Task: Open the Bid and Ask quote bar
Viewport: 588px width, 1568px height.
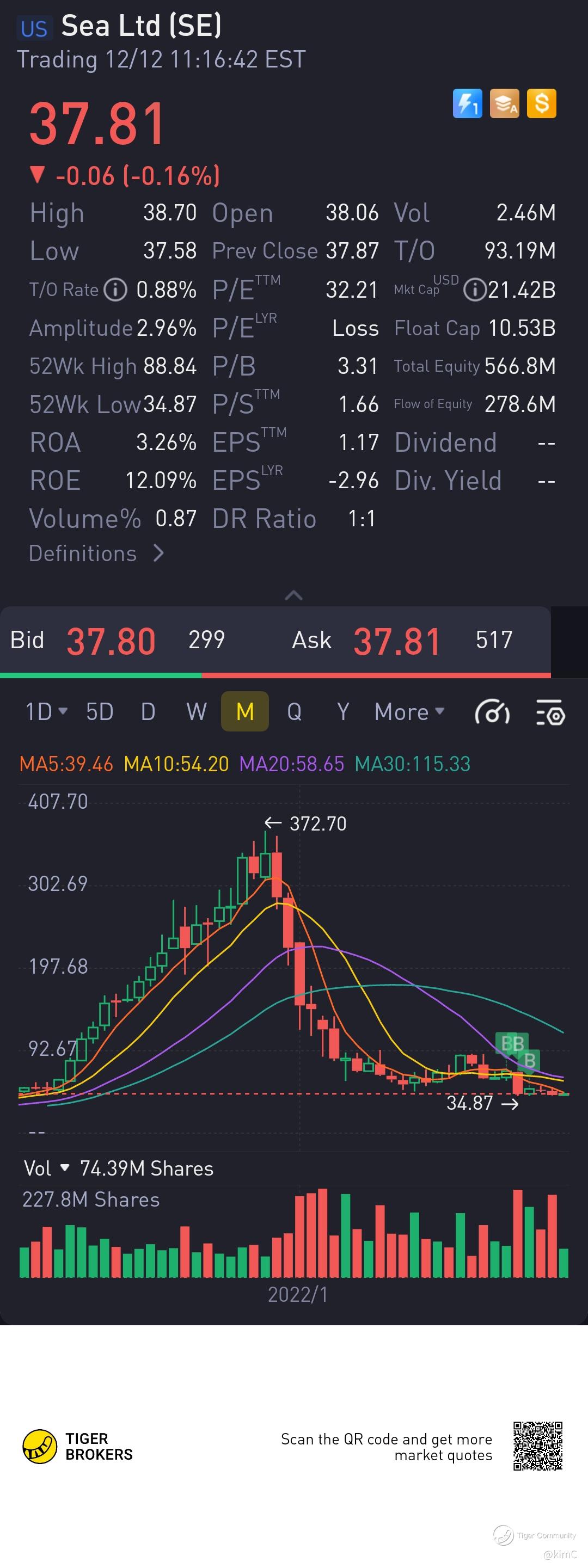Action: coord(275,641)
